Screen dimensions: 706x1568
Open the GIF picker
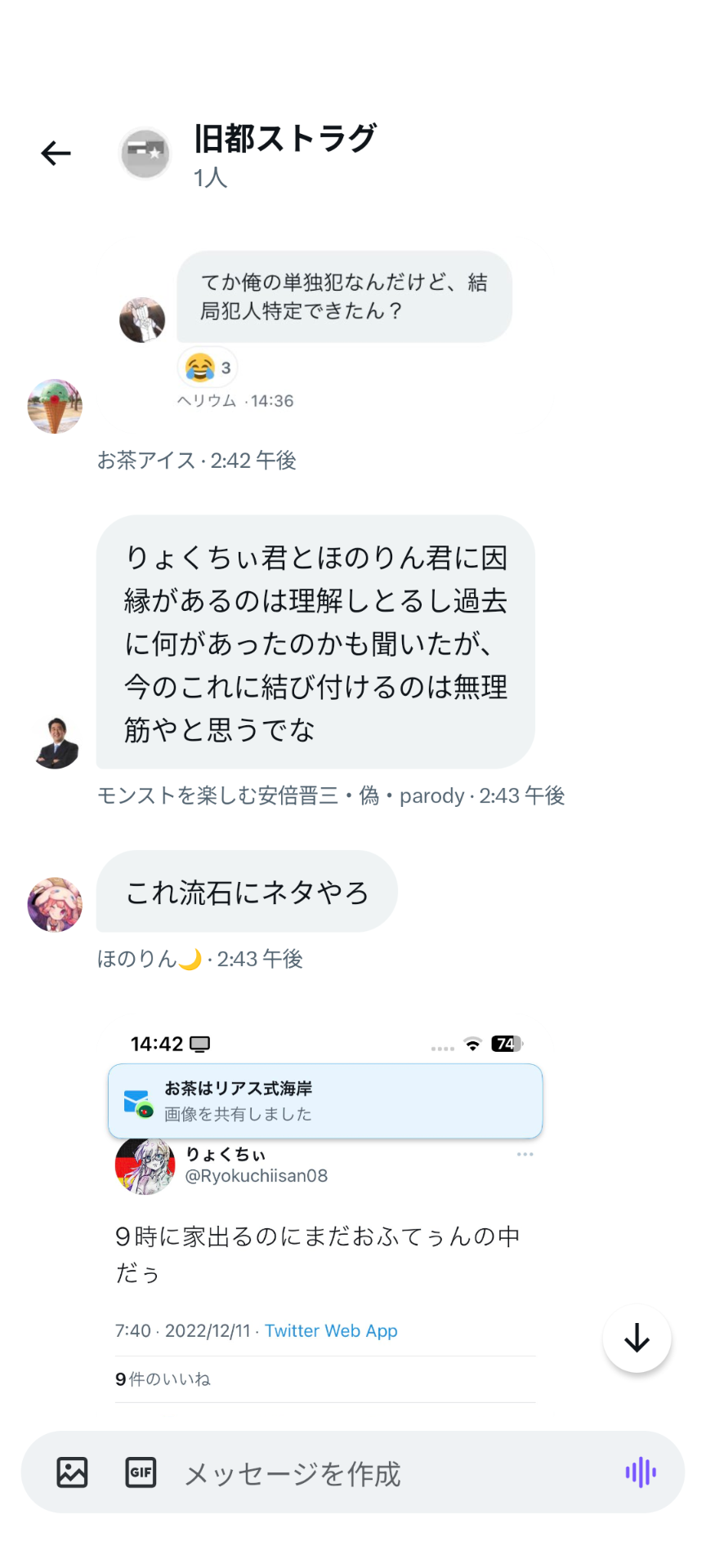[141, 1472]
